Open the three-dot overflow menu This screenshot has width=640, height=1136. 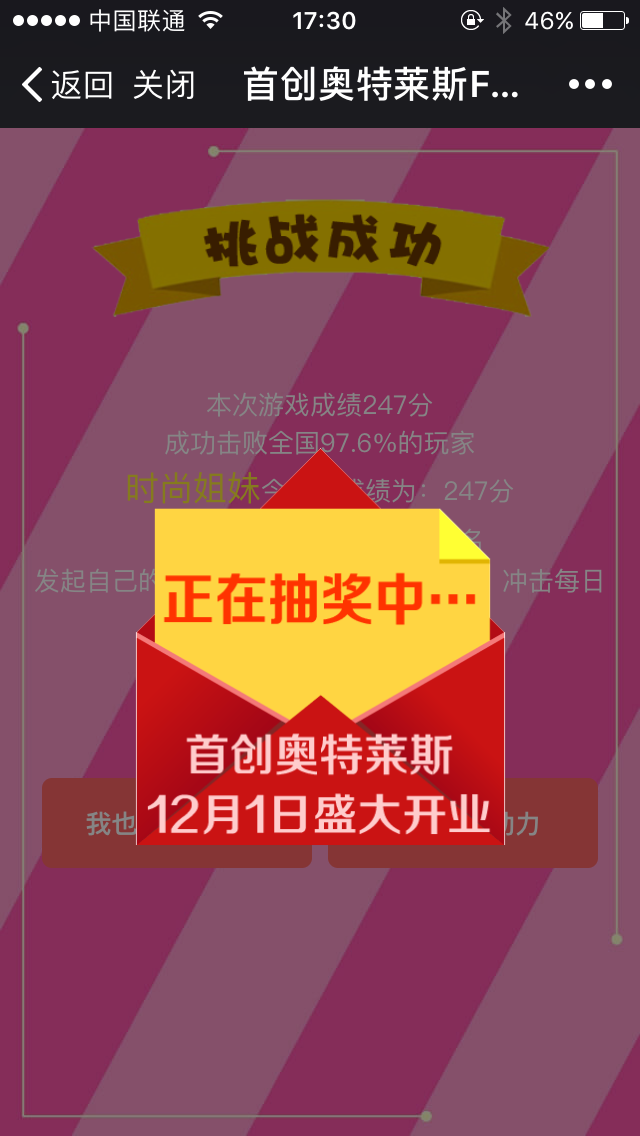(589, 85)
